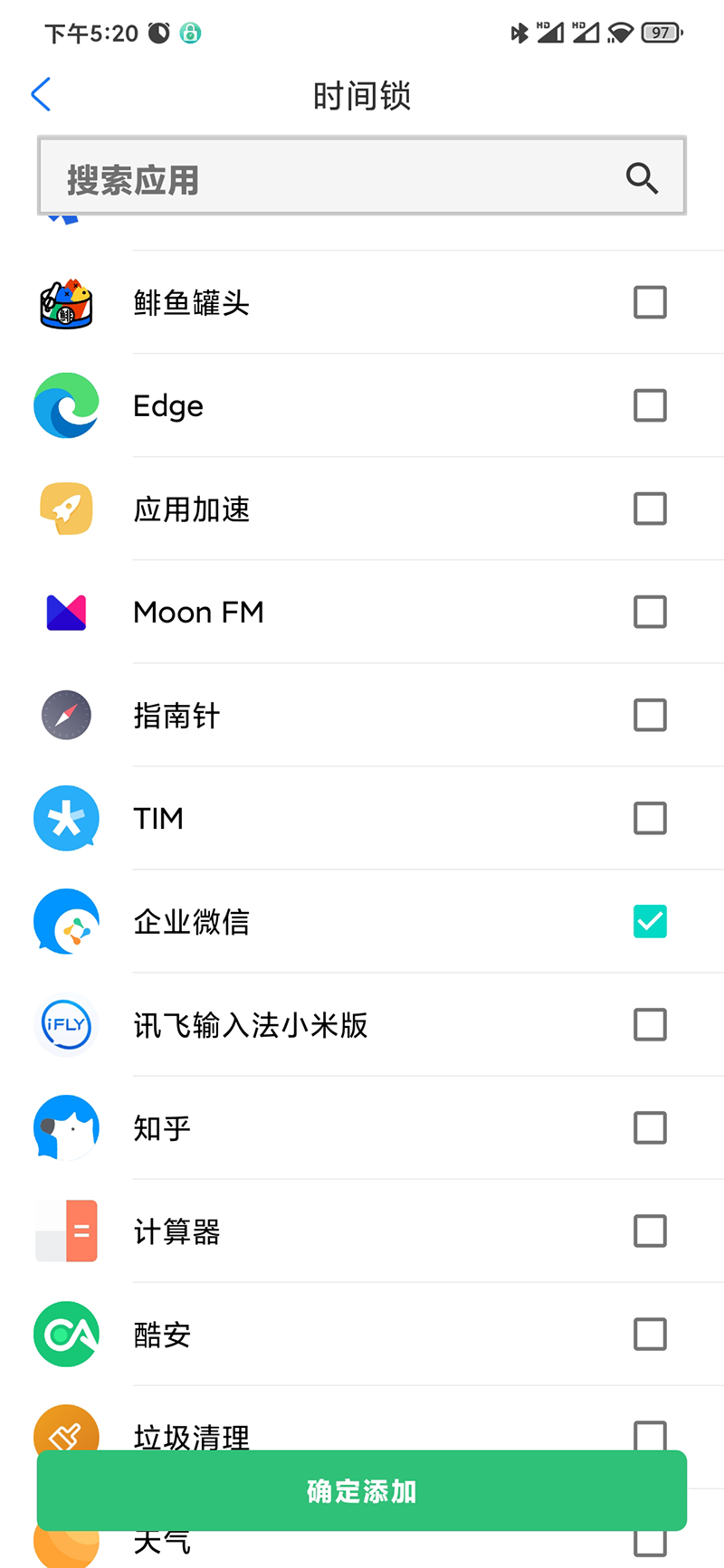
Task: Select the Edge app checkbox
Action: pos(650,405)
